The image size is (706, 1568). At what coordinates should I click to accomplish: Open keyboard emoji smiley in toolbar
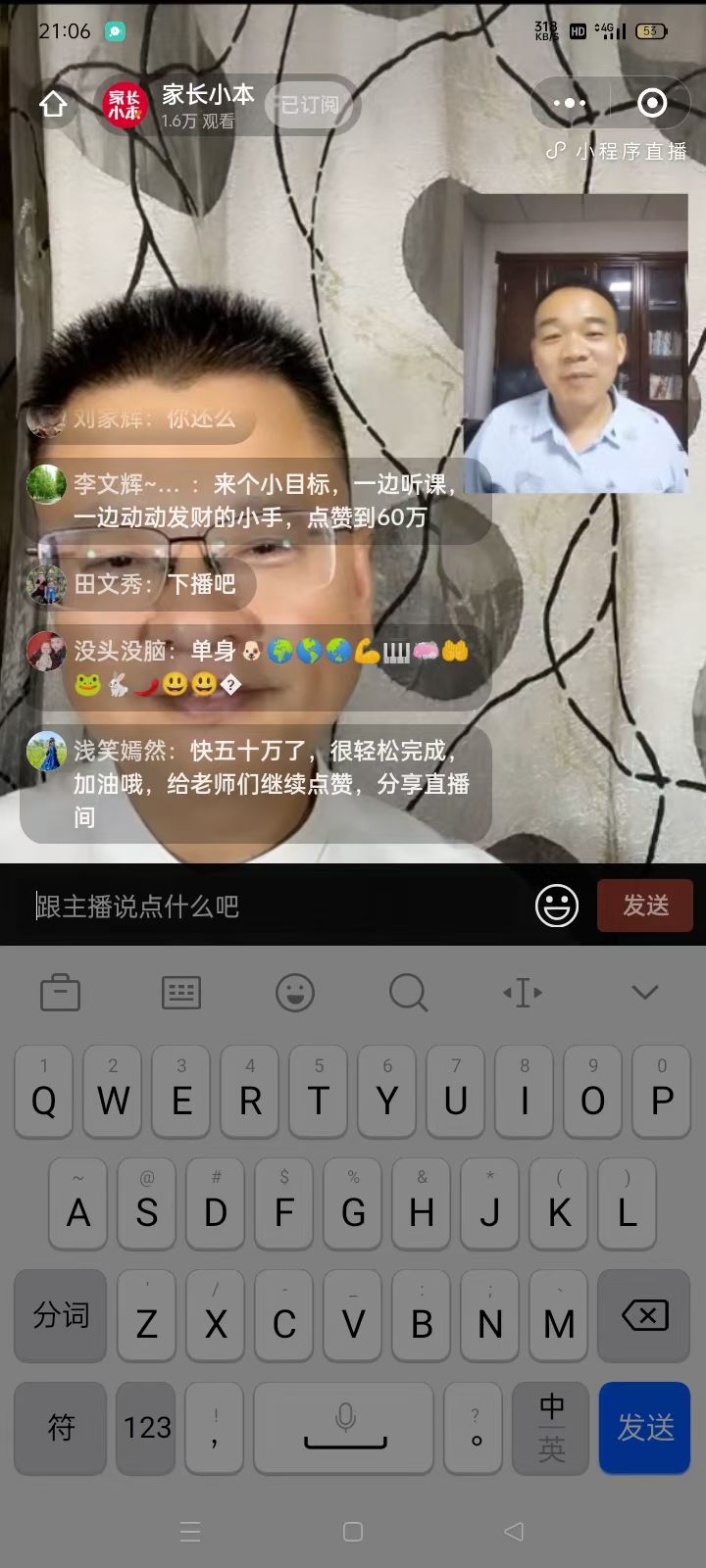(295, 993)
